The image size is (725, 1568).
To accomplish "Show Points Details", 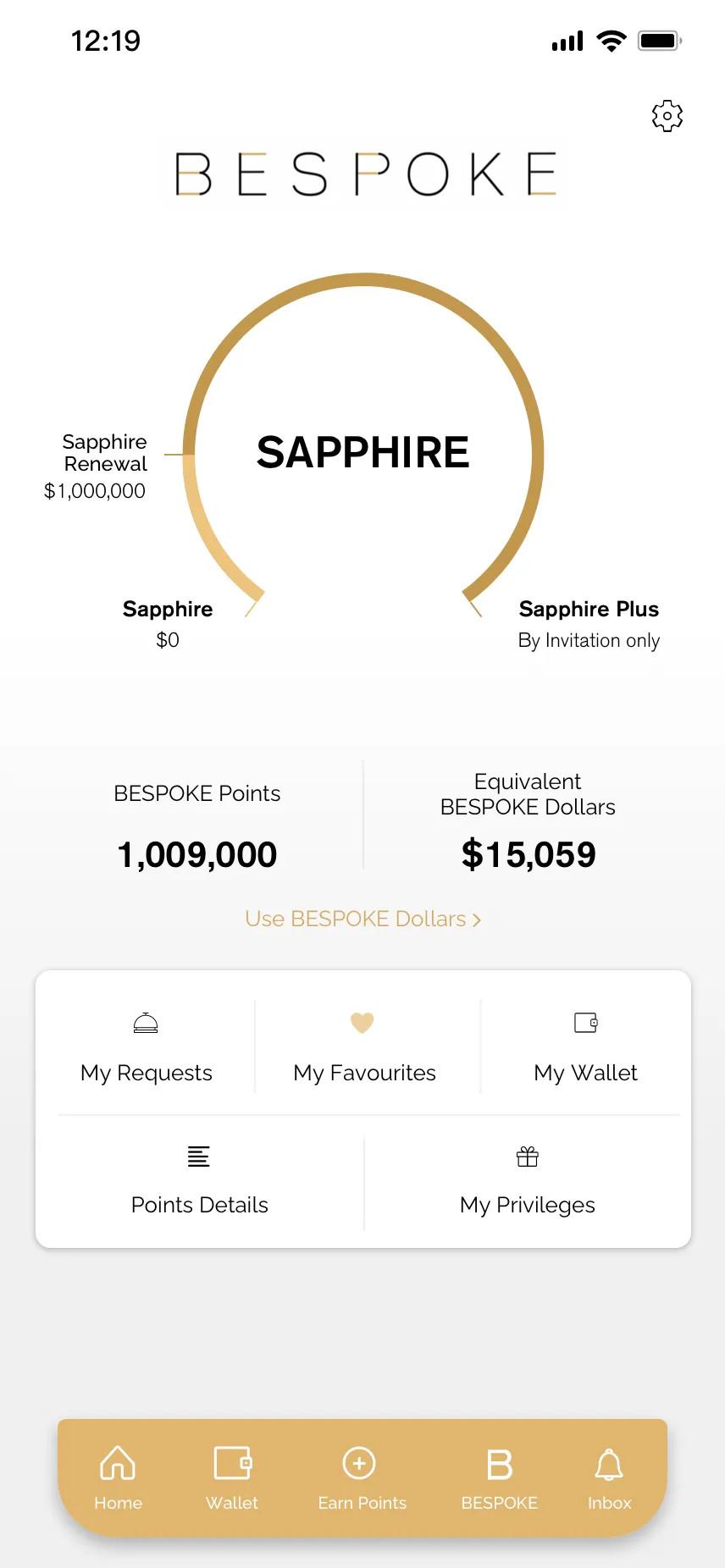I will point(199,1181).
